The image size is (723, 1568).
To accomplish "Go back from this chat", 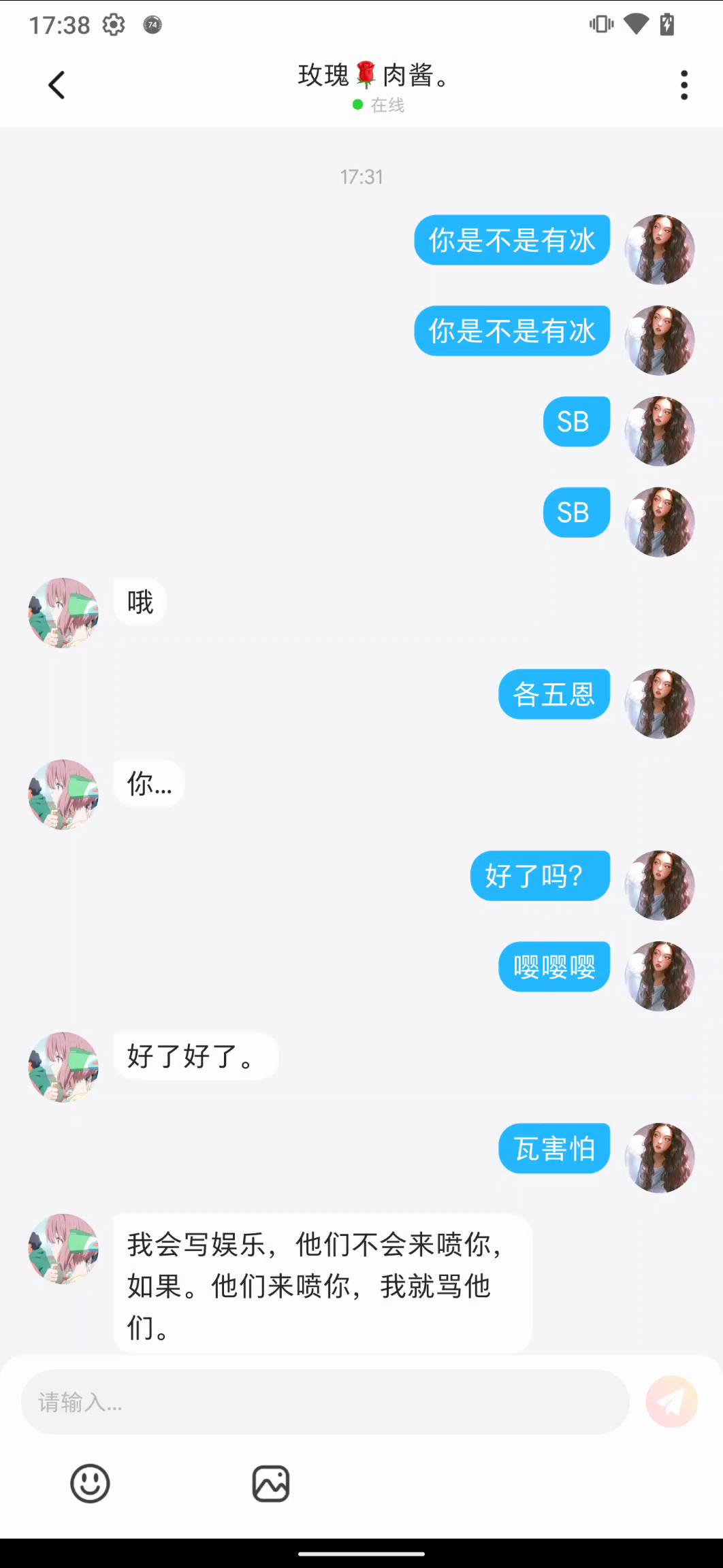I will (x=57, y=86).
